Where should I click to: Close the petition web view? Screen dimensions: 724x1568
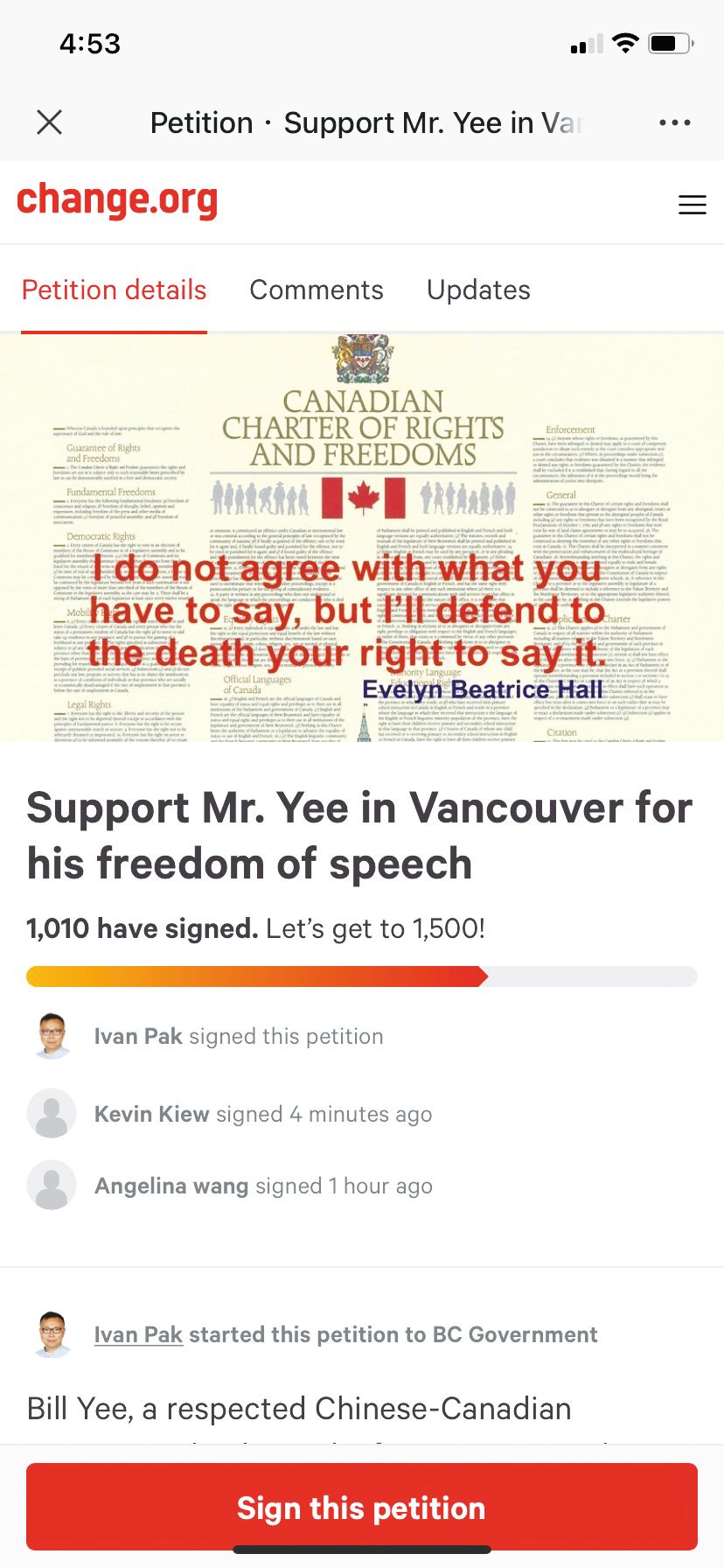pos(50,122)
